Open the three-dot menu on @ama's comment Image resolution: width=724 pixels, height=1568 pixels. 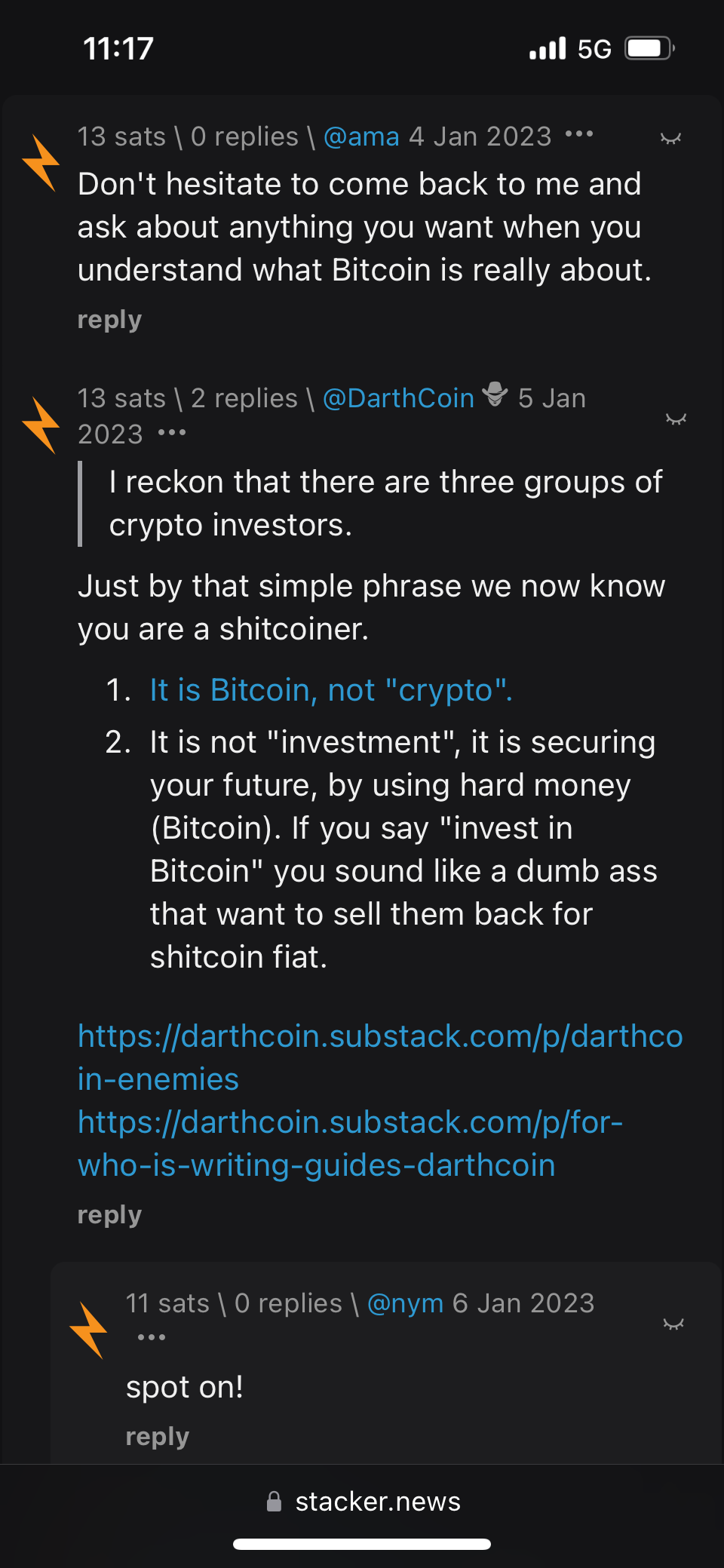point(579,135)
